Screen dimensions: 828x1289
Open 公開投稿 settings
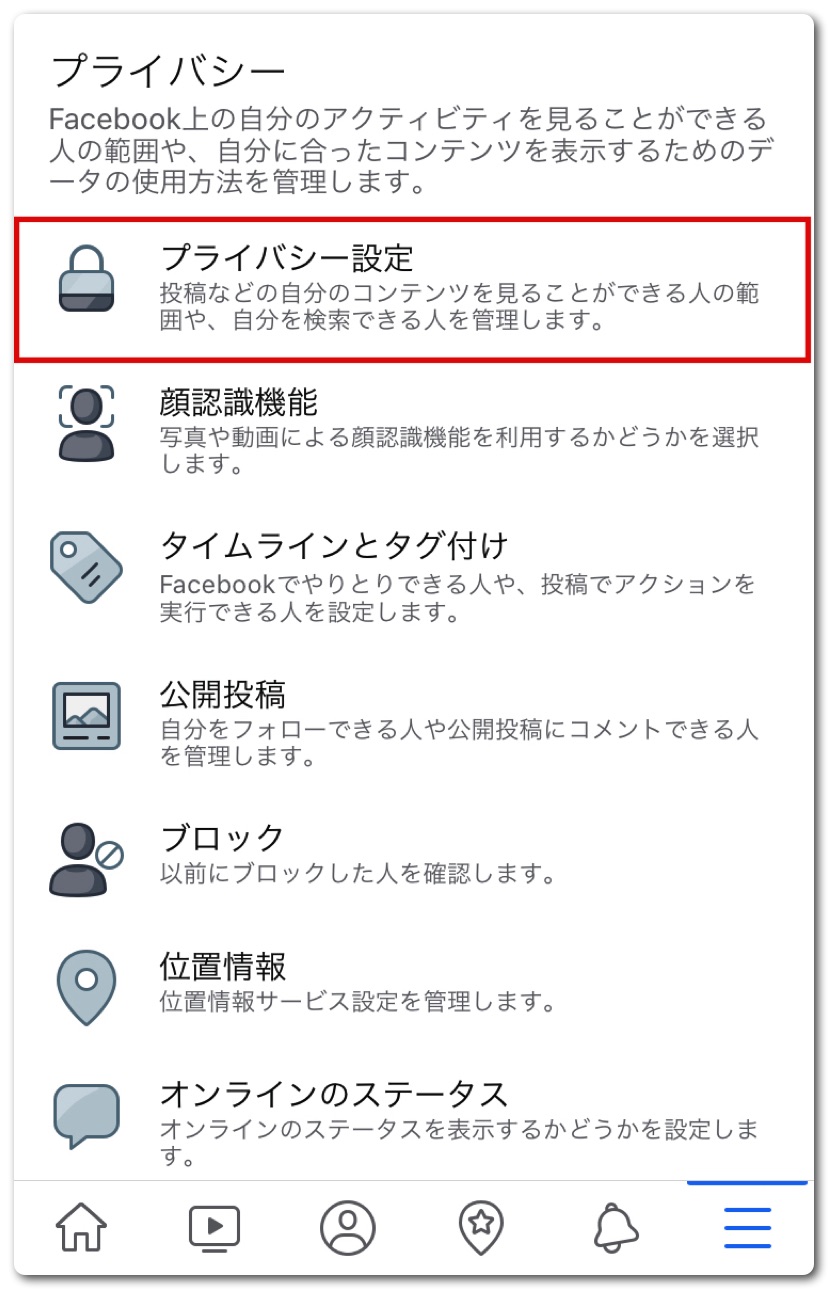coord(411,723)
